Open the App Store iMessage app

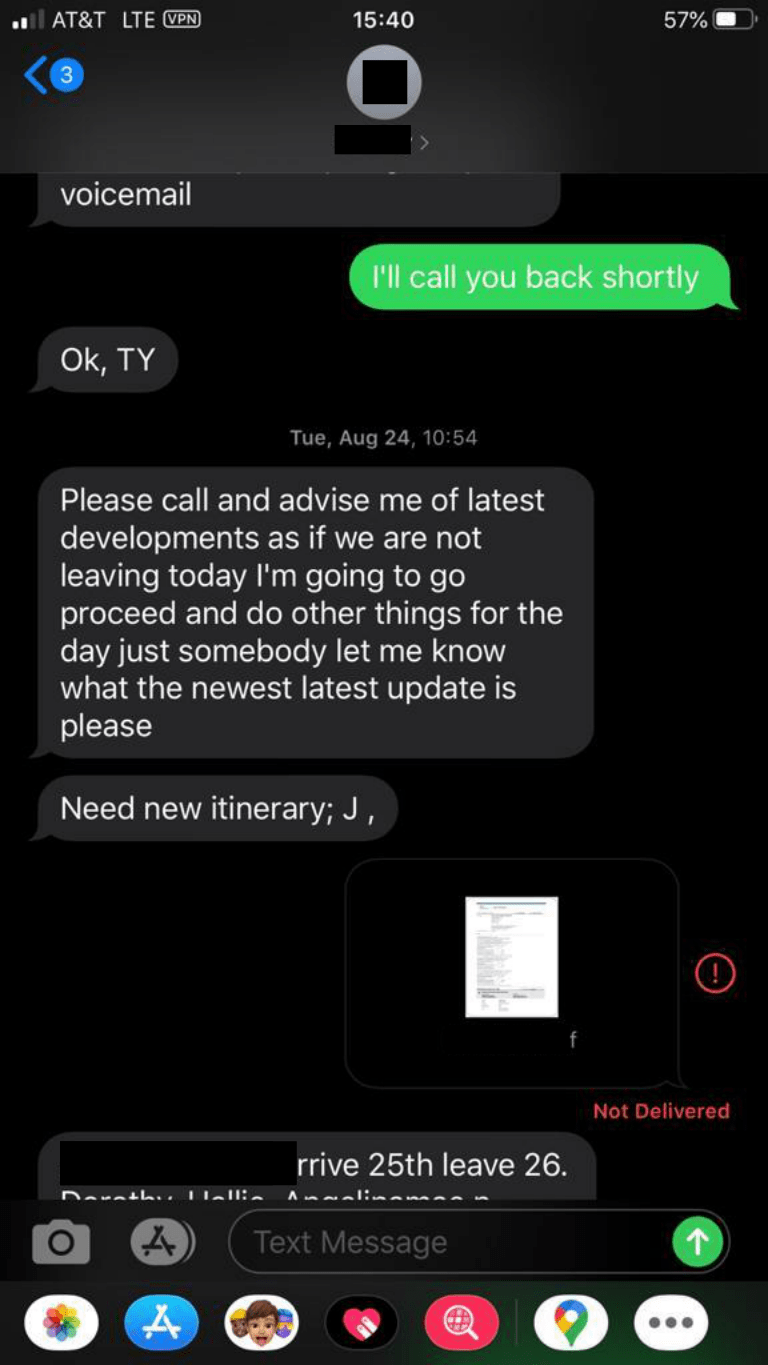tap(161, 1323)
